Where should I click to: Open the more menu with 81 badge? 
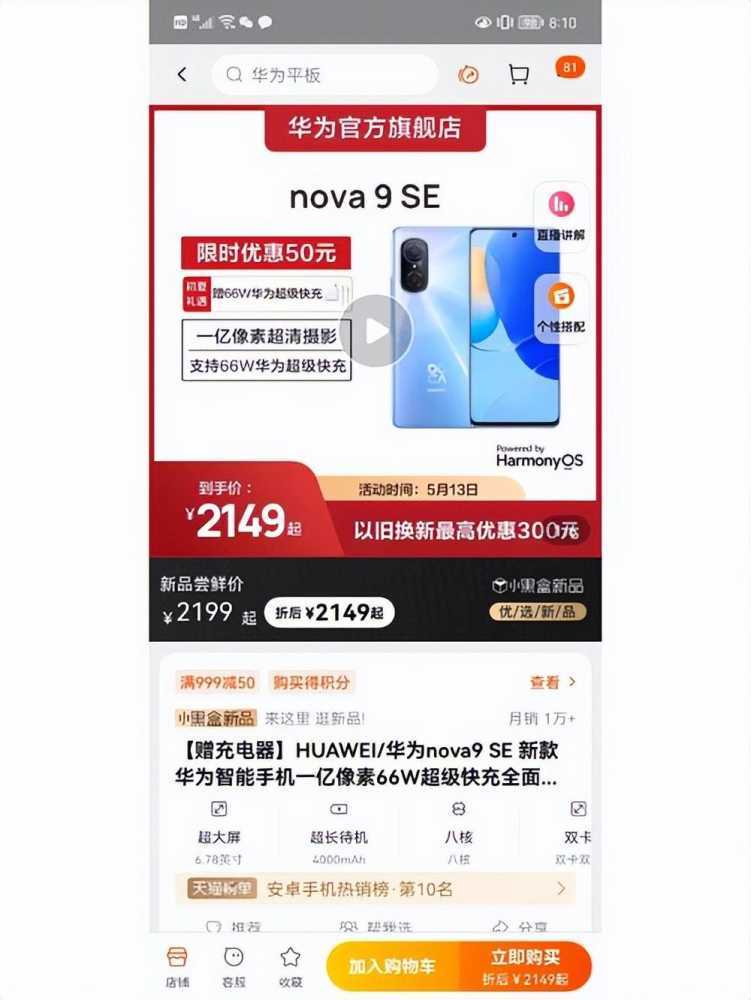[x=570, y=68]
